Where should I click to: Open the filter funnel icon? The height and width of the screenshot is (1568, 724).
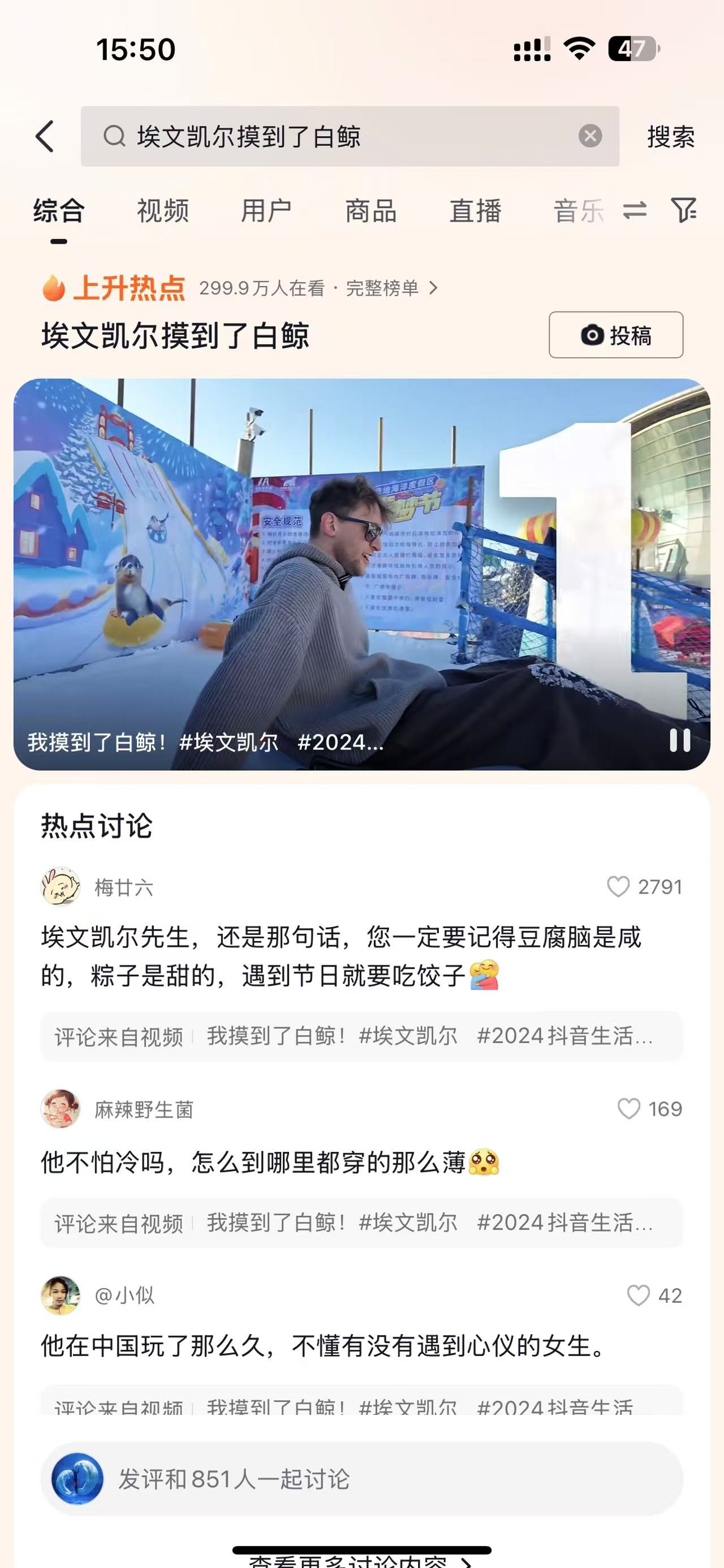(x=684, y=211)
